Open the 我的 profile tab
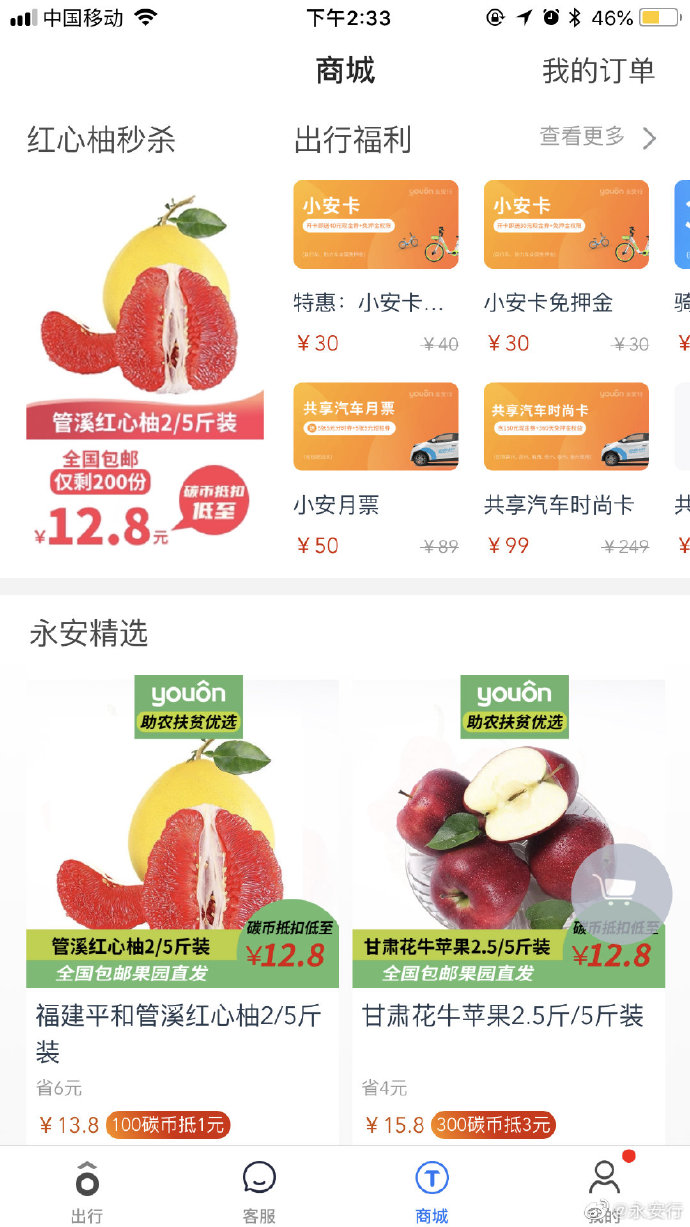 (604, 1190)
